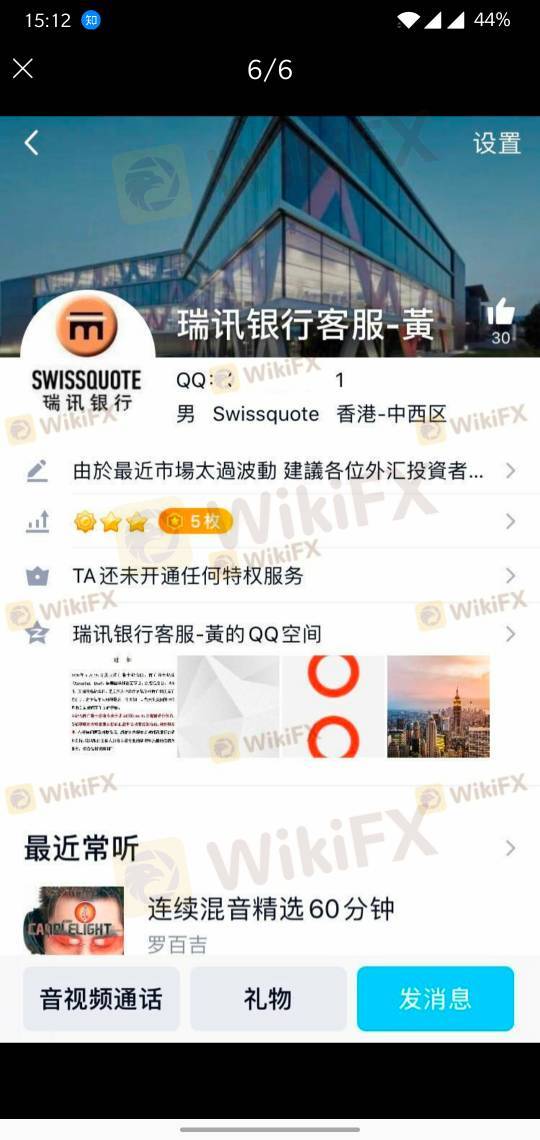Open the signature row starting with 由於最近市場太過波動

(270, 470)
